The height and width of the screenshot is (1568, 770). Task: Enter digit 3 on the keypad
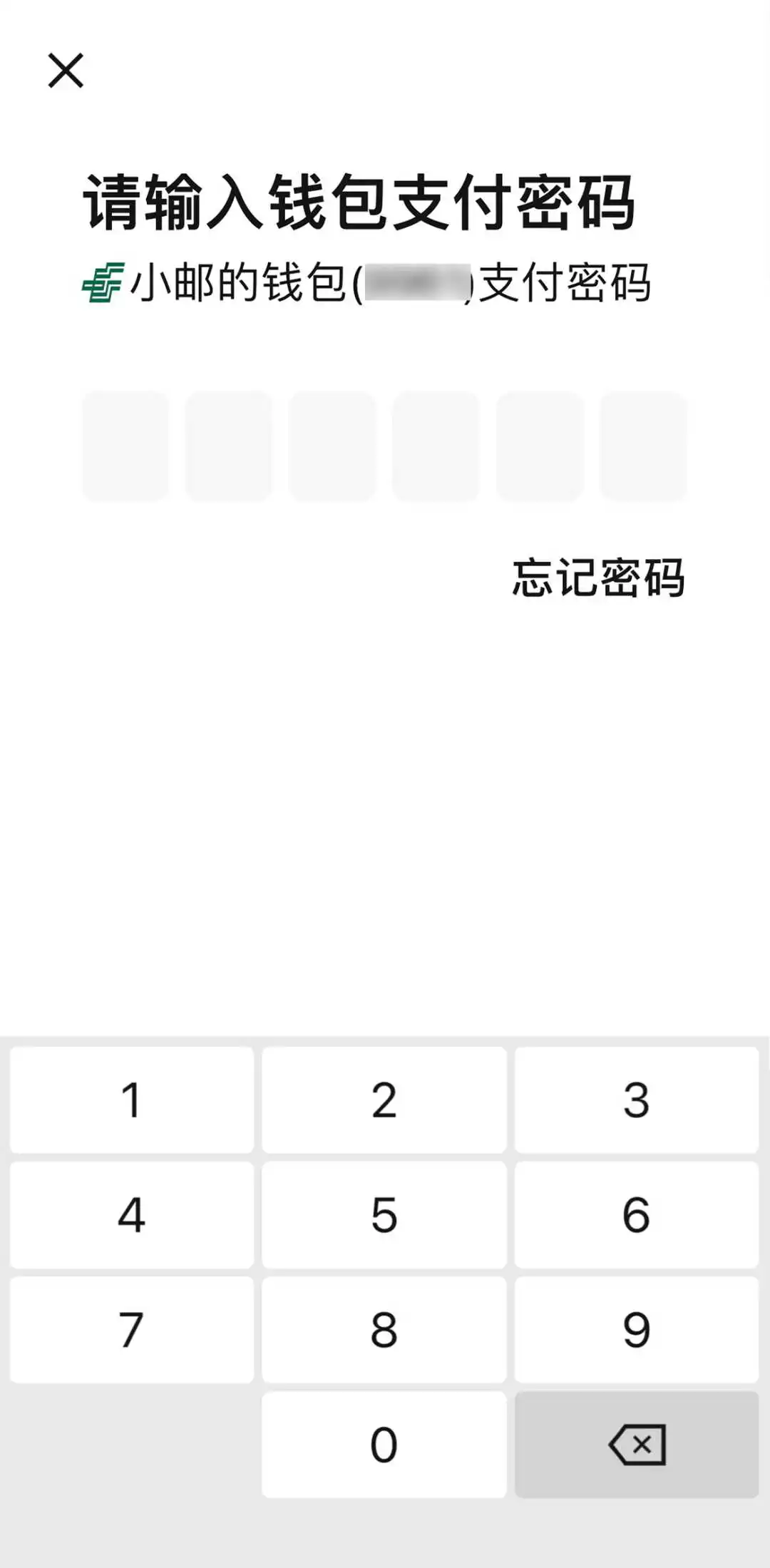click(636, 1100)
